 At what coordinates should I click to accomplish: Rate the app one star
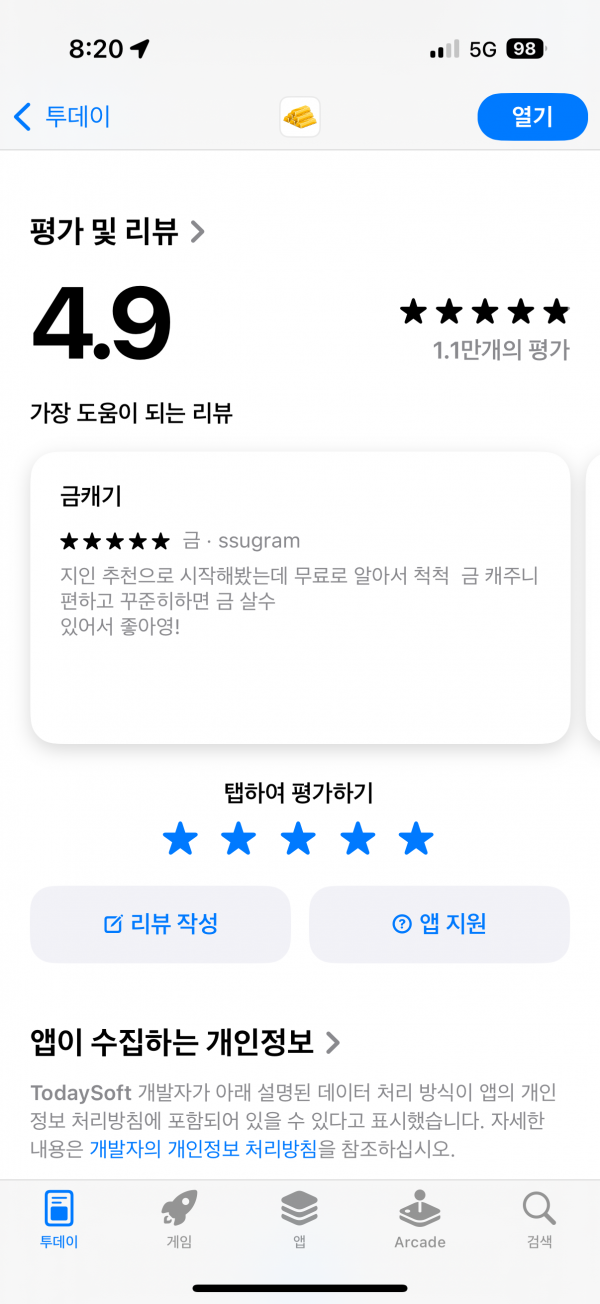click(x=181, y=840)
